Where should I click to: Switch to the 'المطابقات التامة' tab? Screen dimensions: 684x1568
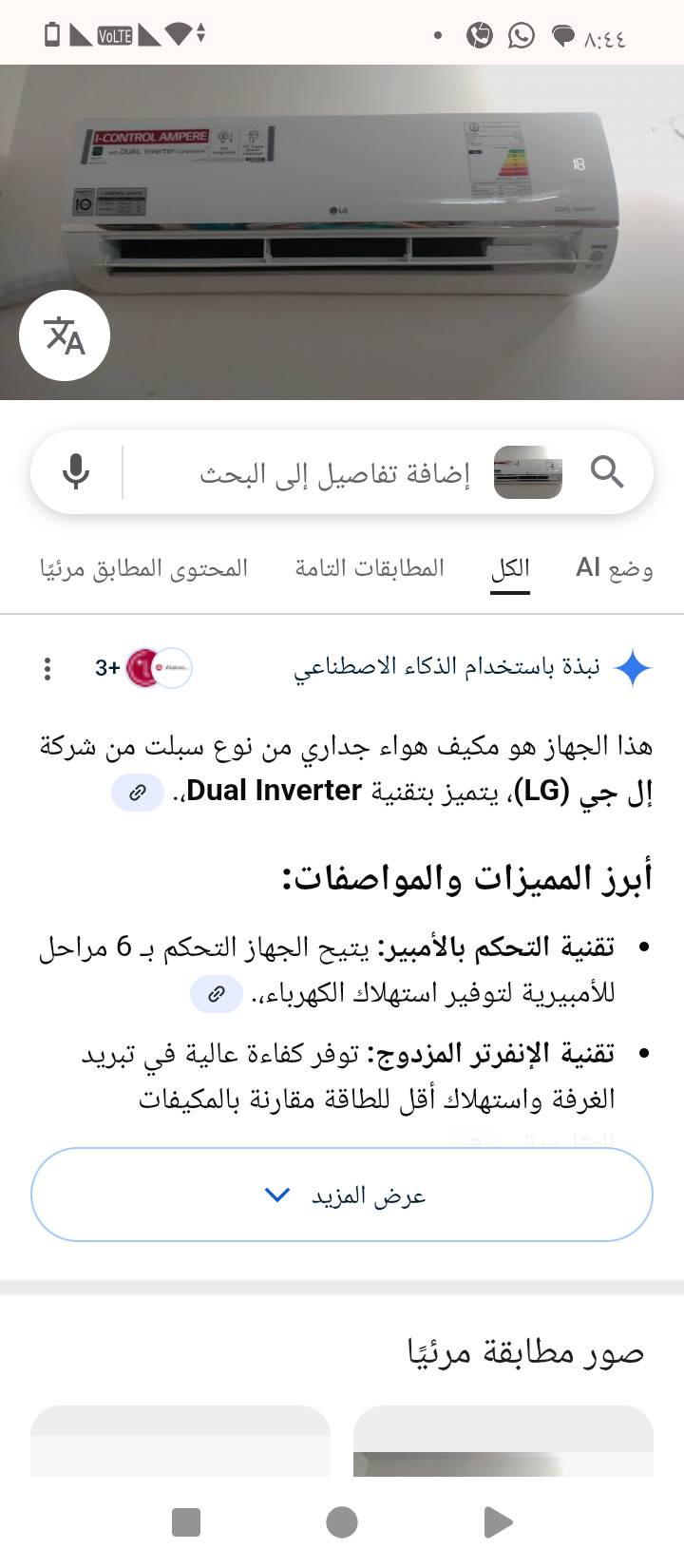click(370, 568)
